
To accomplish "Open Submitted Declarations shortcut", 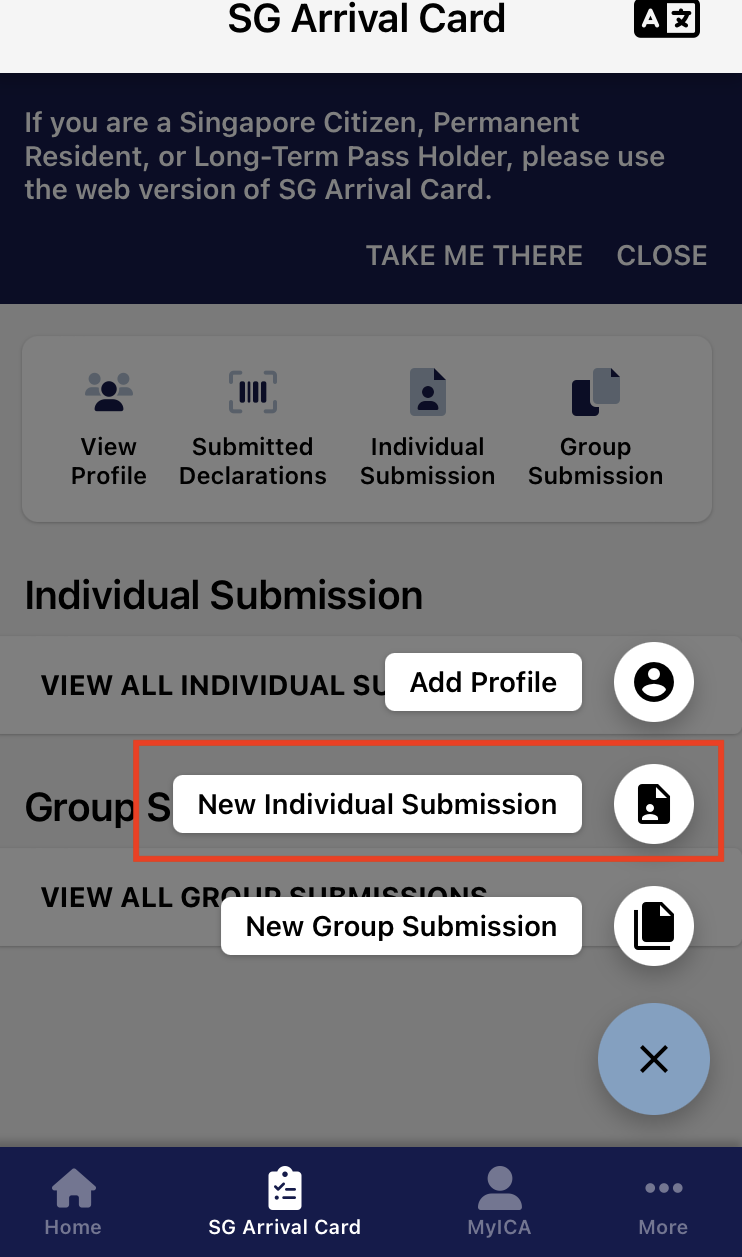I will (x=253, y=429).
